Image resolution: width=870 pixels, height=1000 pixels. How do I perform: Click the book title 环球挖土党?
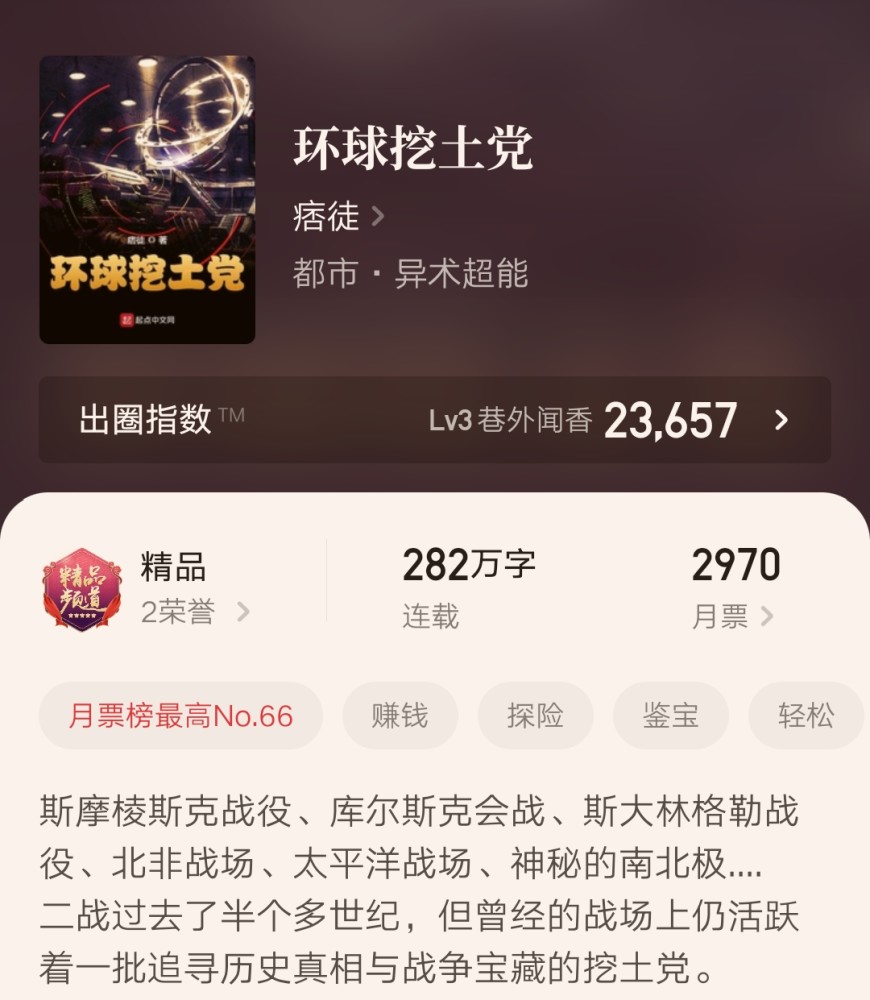(x=413, y=143)
